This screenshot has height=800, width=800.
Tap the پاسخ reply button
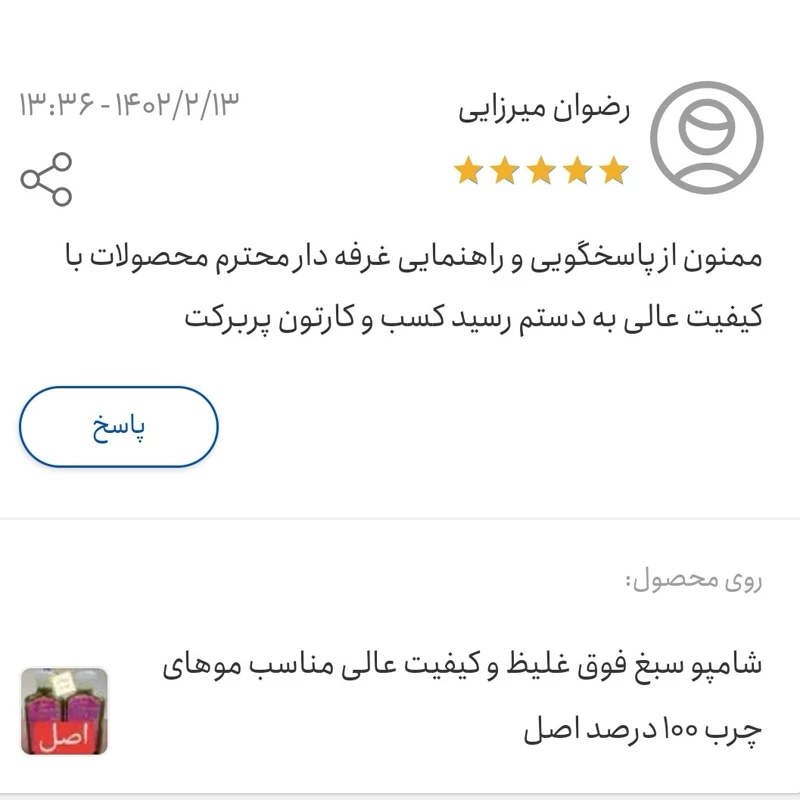119,428
